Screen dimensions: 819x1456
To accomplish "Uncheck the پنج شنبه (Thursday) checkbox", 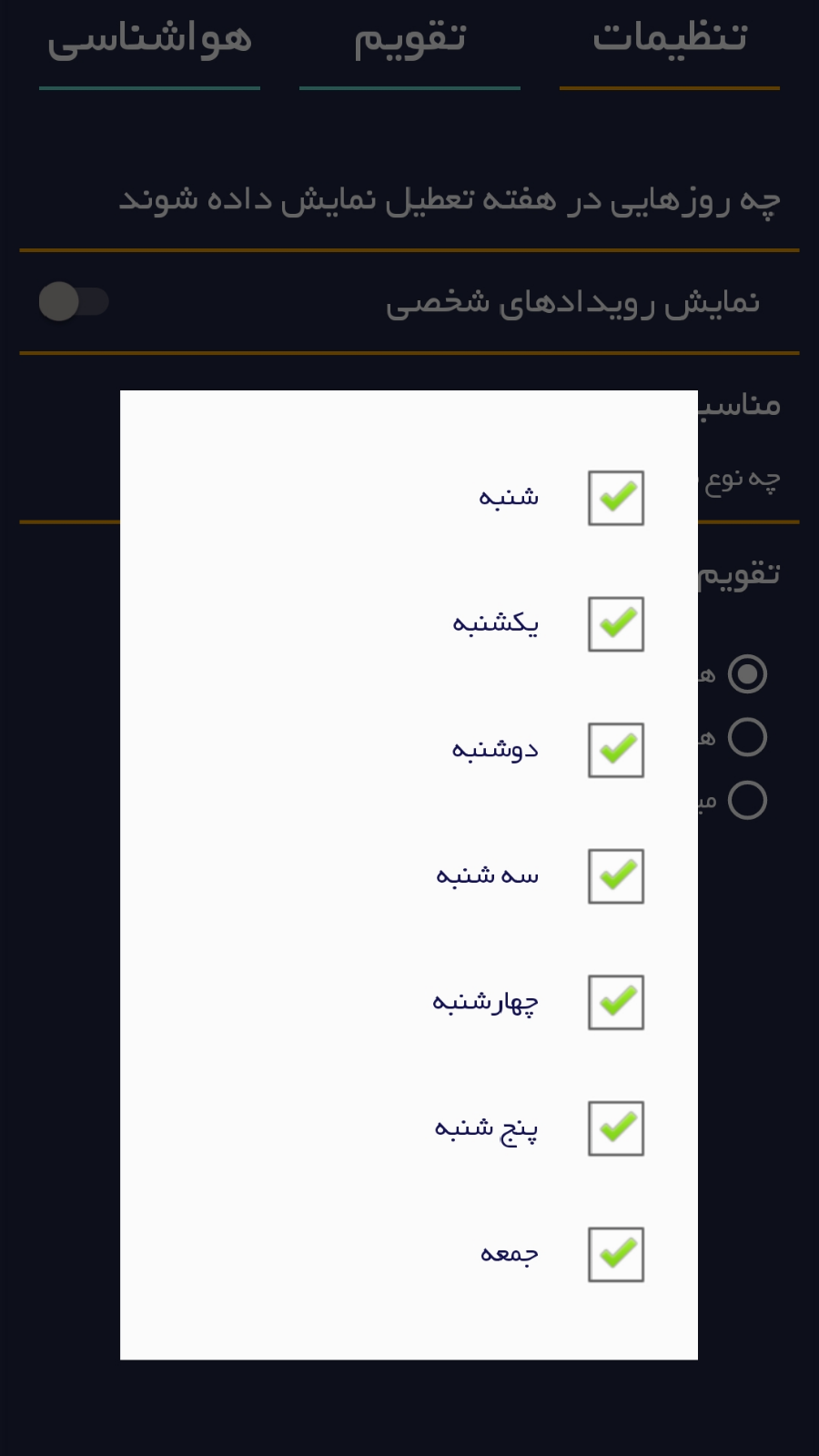I will (616, 1127).
